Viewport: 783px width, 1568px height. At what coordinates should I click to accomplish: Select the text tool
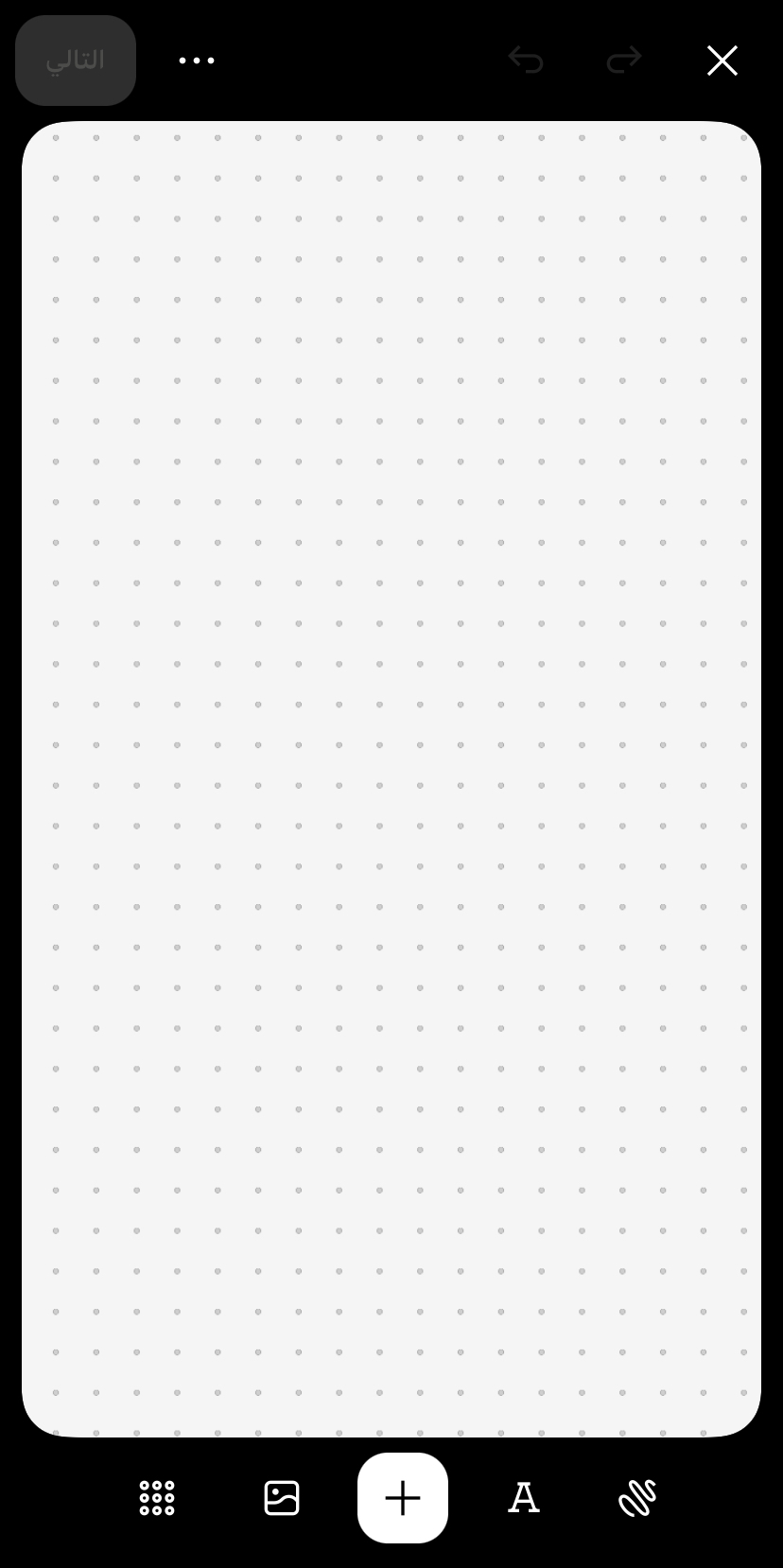(x=524, y=1498)
